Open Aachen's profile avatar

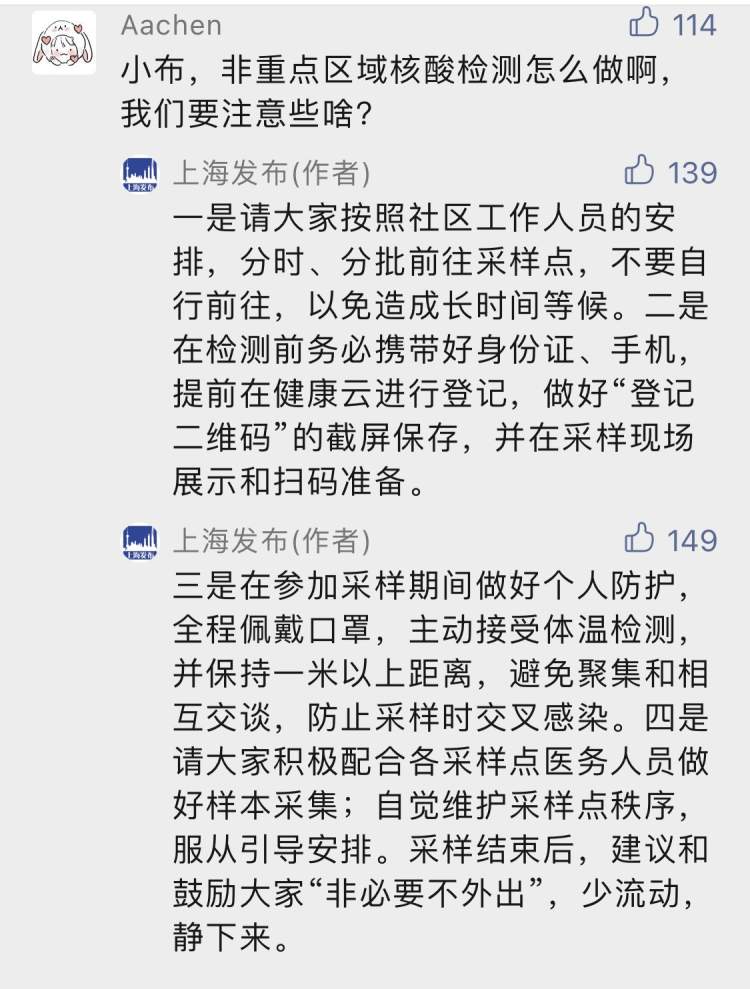click(64, 43)
